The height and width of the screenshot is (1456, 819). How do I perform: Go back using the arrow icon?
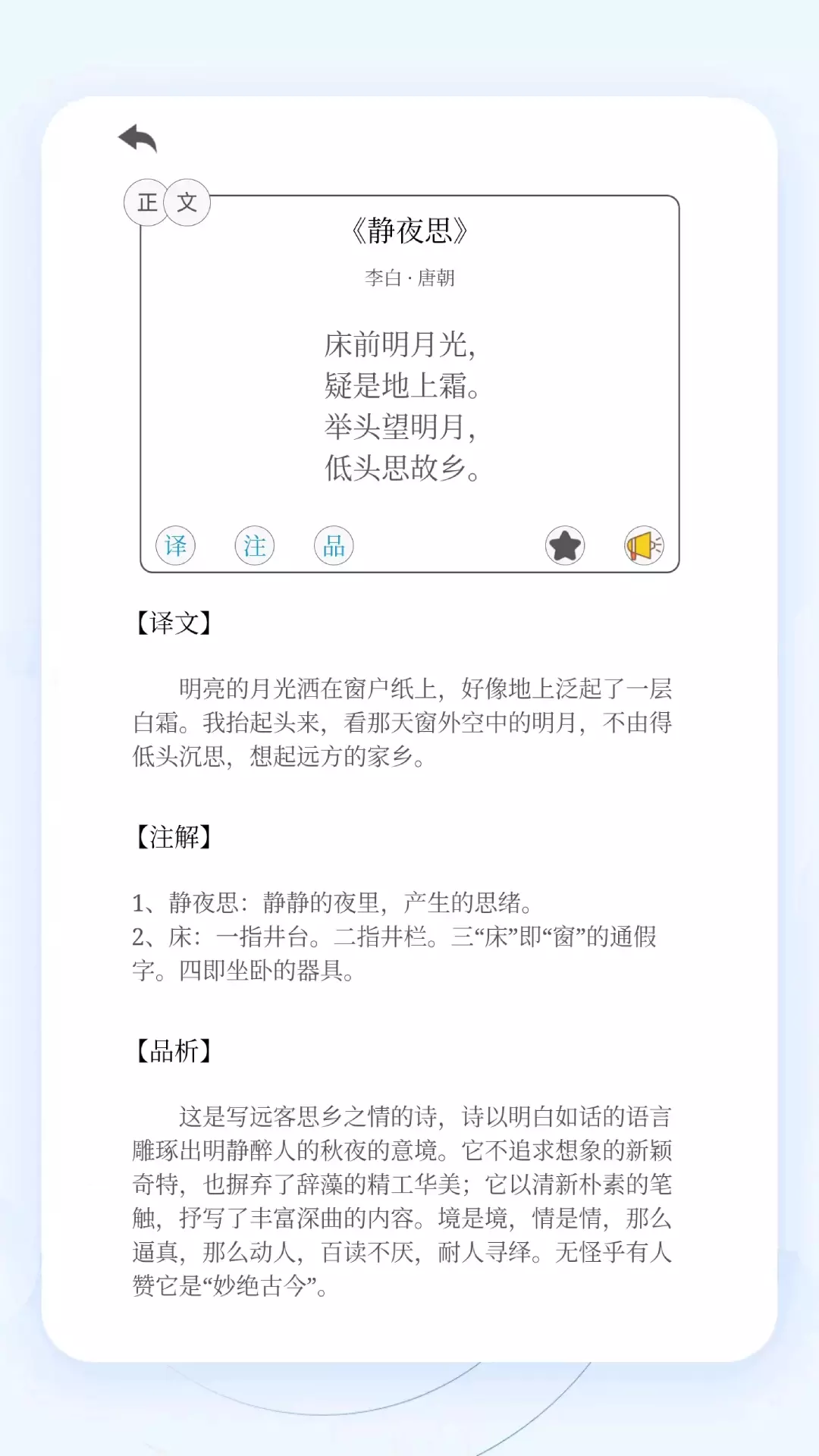[x=137, y=139]
